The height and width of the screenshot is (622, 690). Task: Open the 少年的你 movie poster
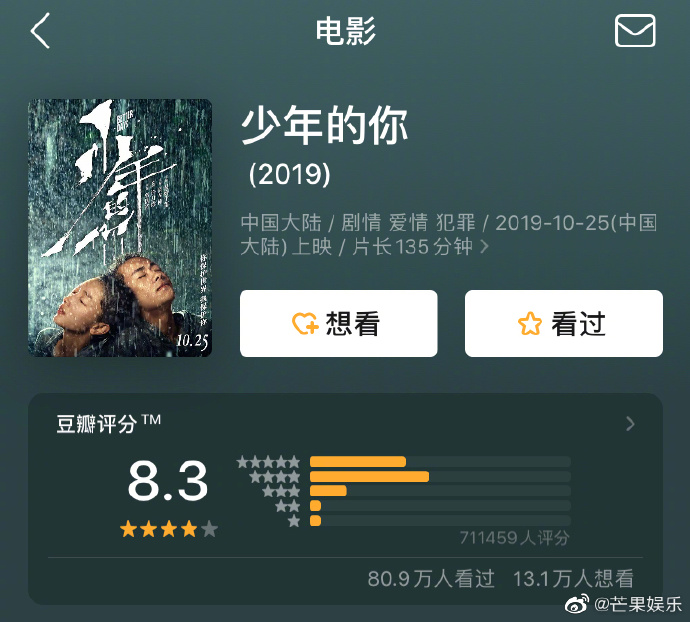point(120,228)
